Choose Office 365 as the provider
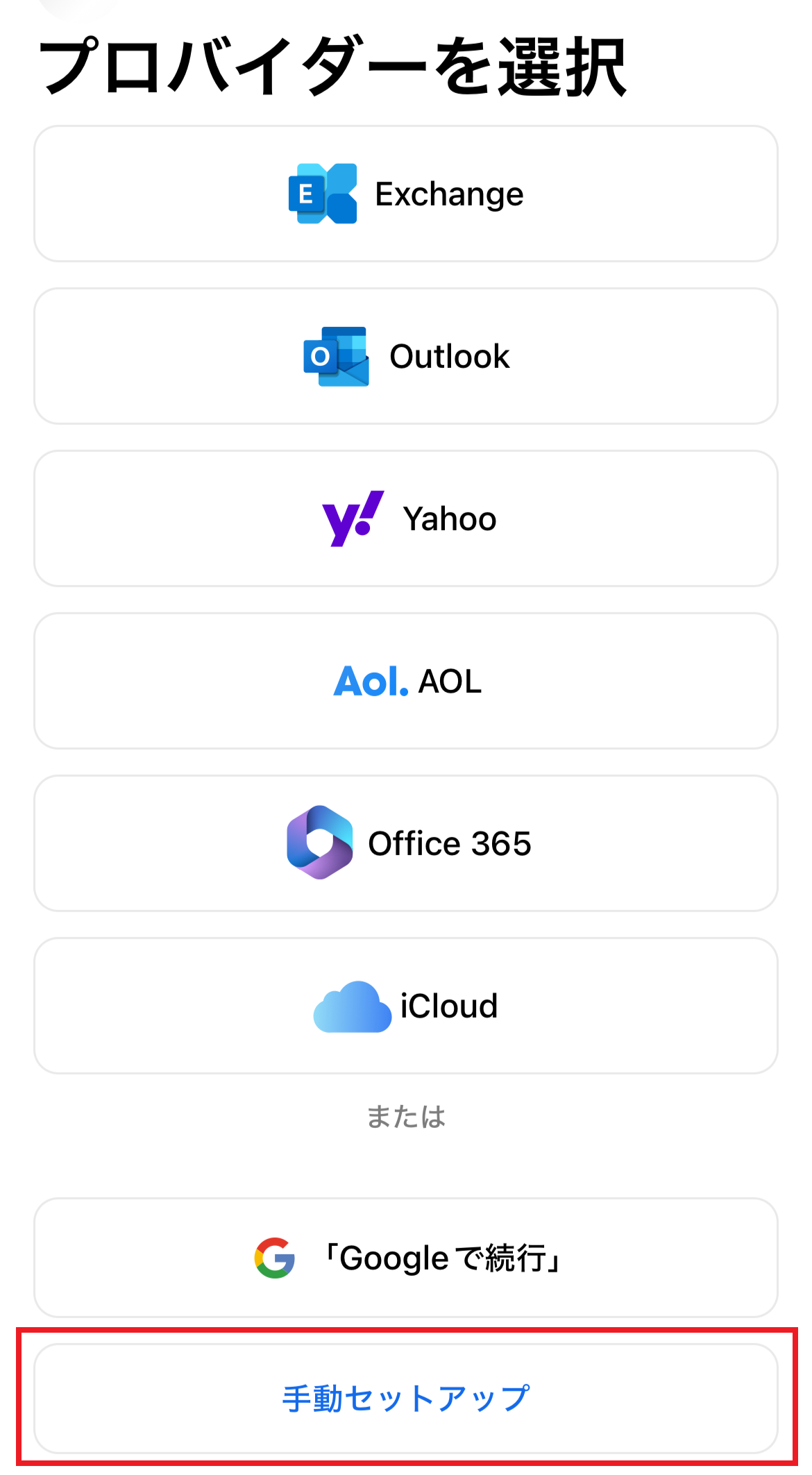The width and height of the screenshot is (812, 1475). (406, 843)
